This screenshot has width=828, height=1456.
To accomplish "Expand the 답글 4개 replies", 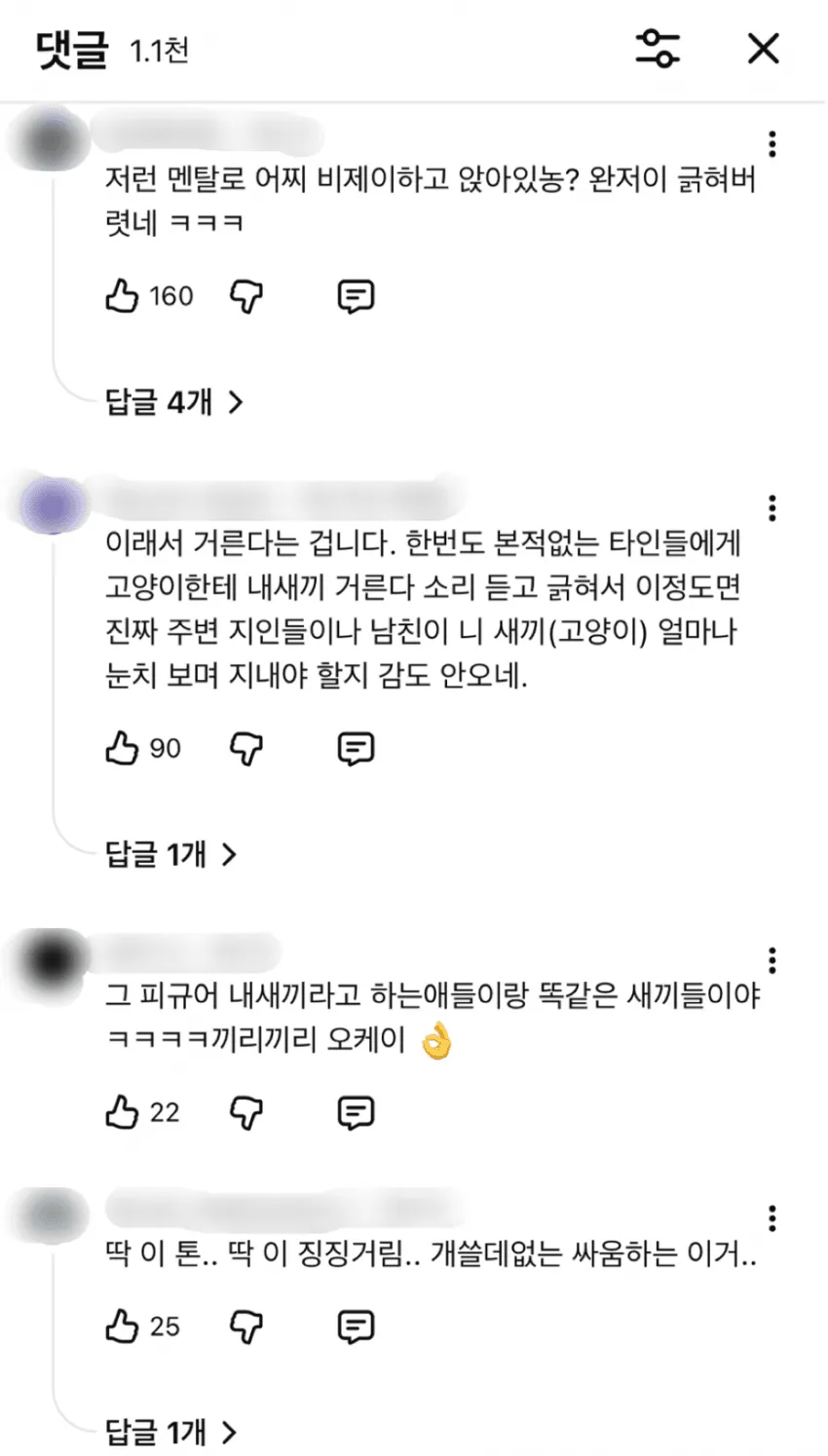I will (x=173, y=401).
